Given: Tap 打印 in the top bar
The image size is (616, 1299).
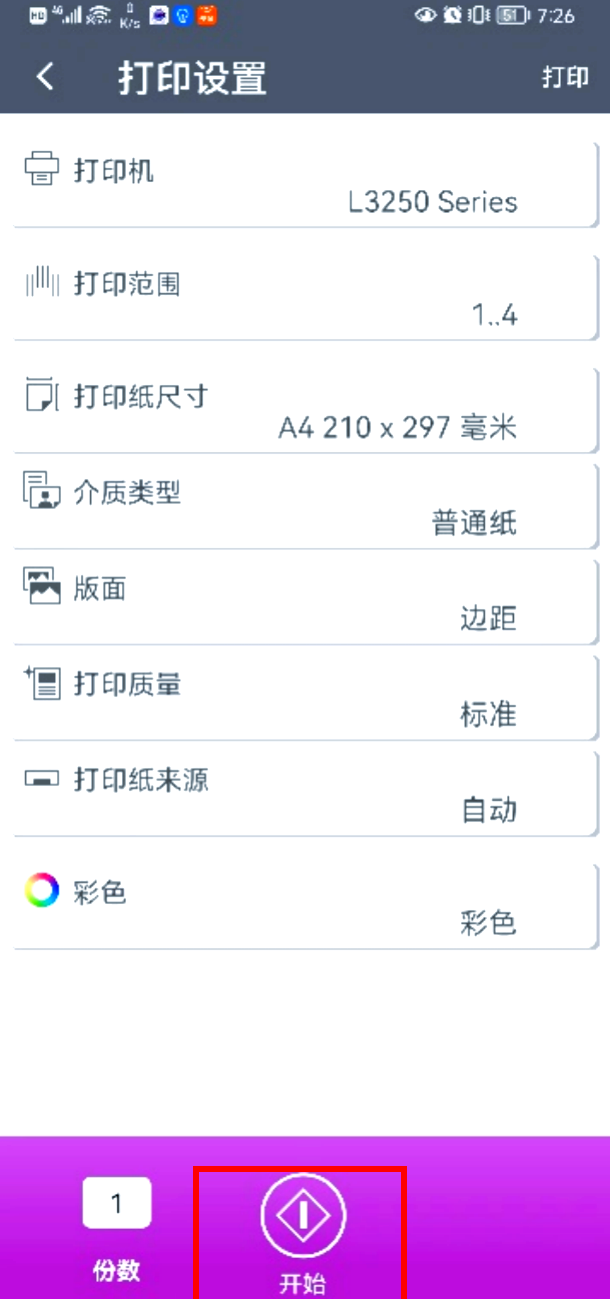Looking at the screenshot, I should click(x=565, y=78).
